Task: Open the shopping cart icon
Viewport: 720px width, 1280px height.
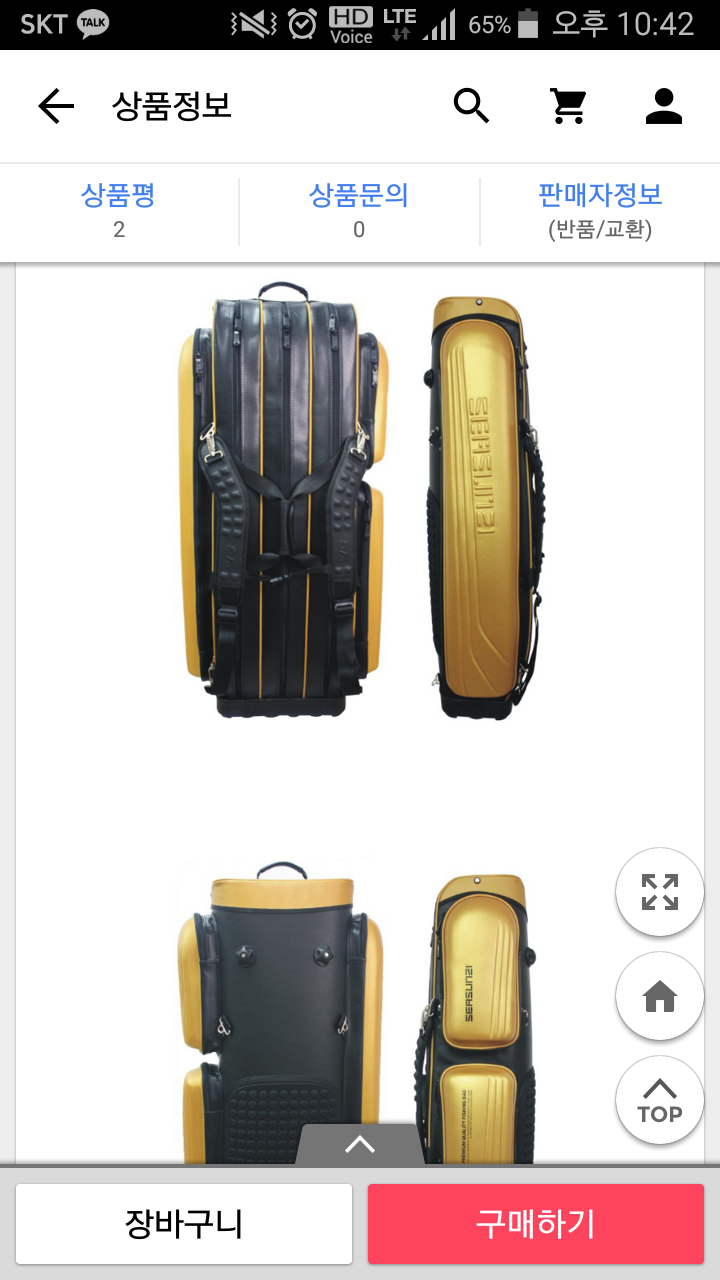Action: 568,106
